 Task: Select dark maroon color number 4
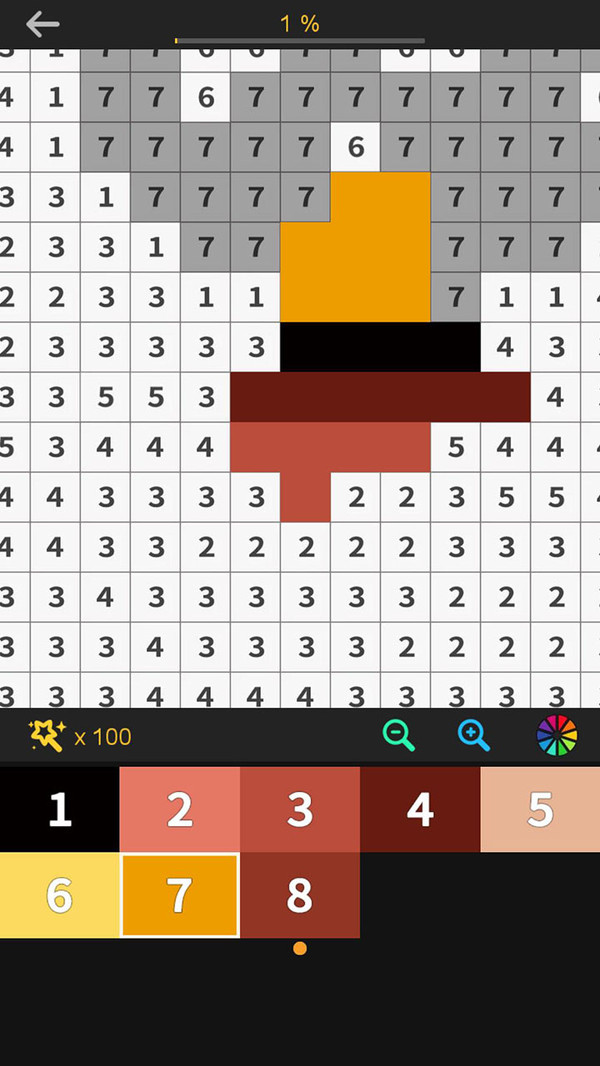(x=420, y=809)
